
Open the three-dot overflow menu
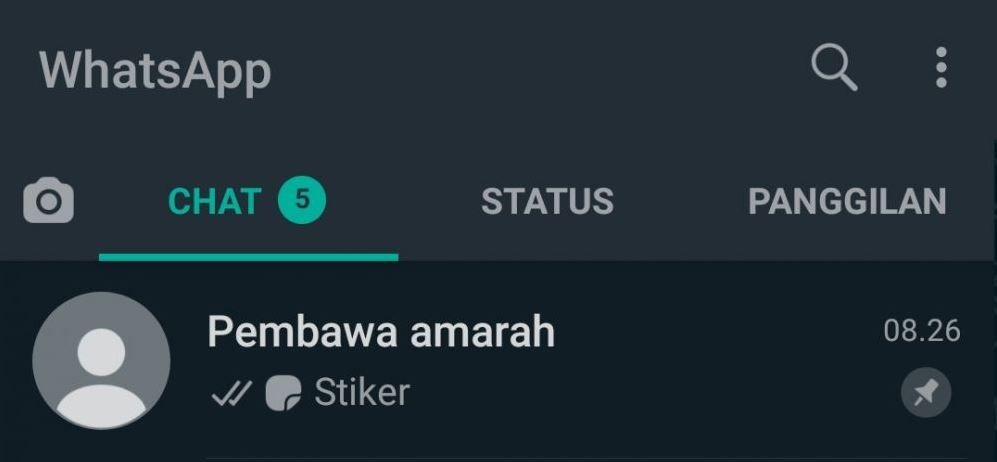pyautogui.click(x=940, y=68)
